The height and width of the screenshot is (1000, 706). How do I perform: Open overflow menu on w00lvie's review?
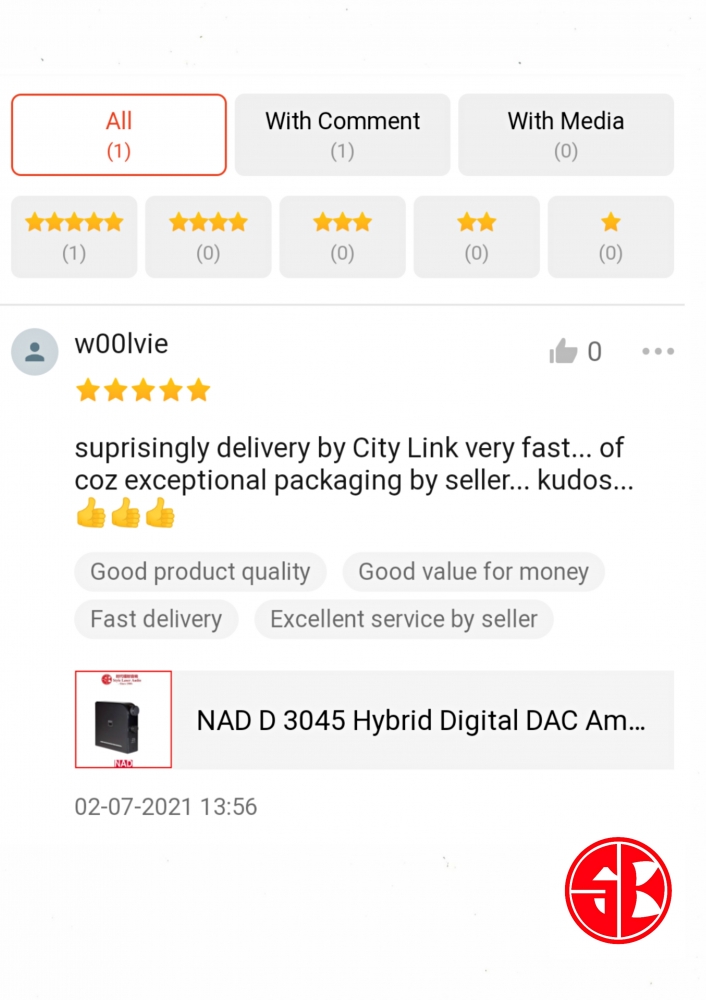[x=657, y=352]
